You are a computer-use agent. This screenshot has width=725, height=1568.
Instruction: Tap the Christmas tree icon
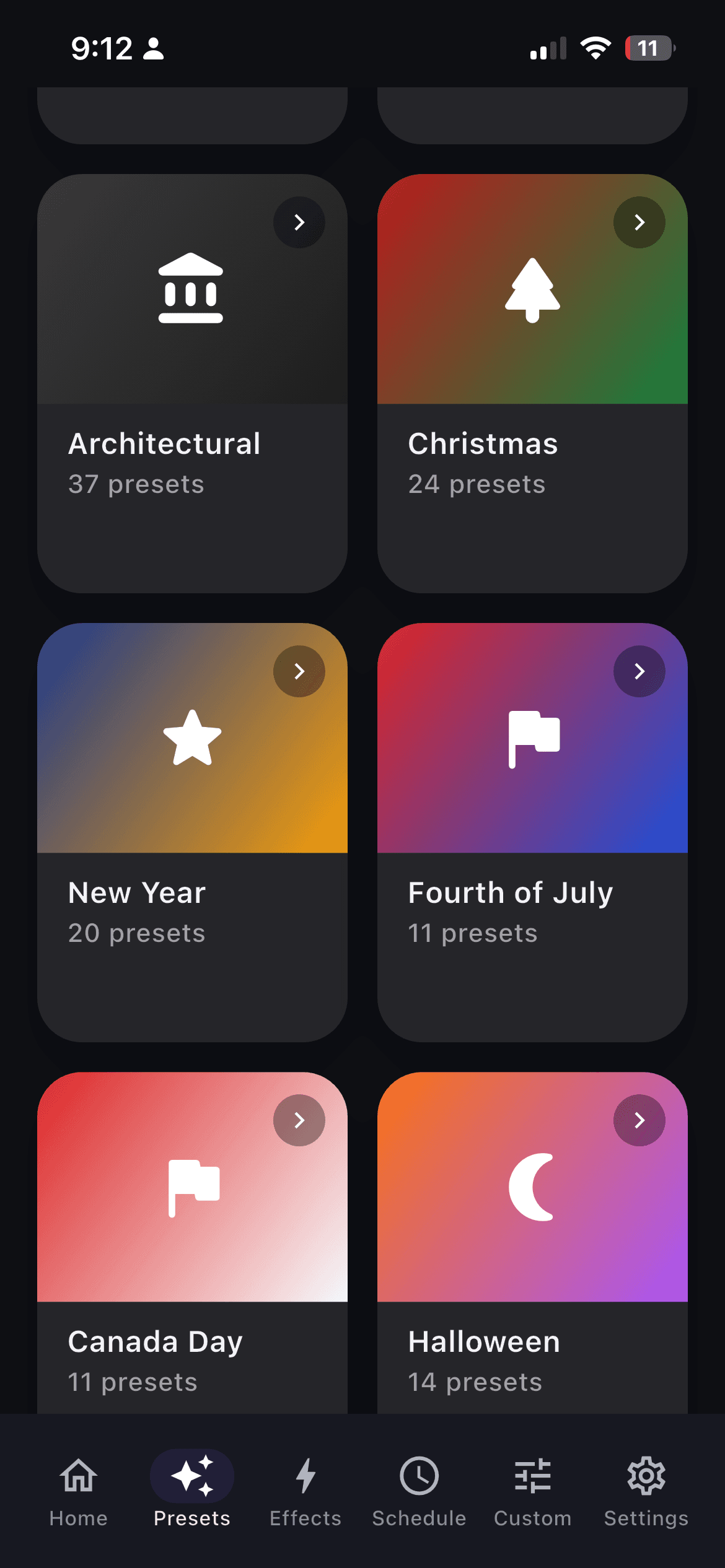pos(532,290)
